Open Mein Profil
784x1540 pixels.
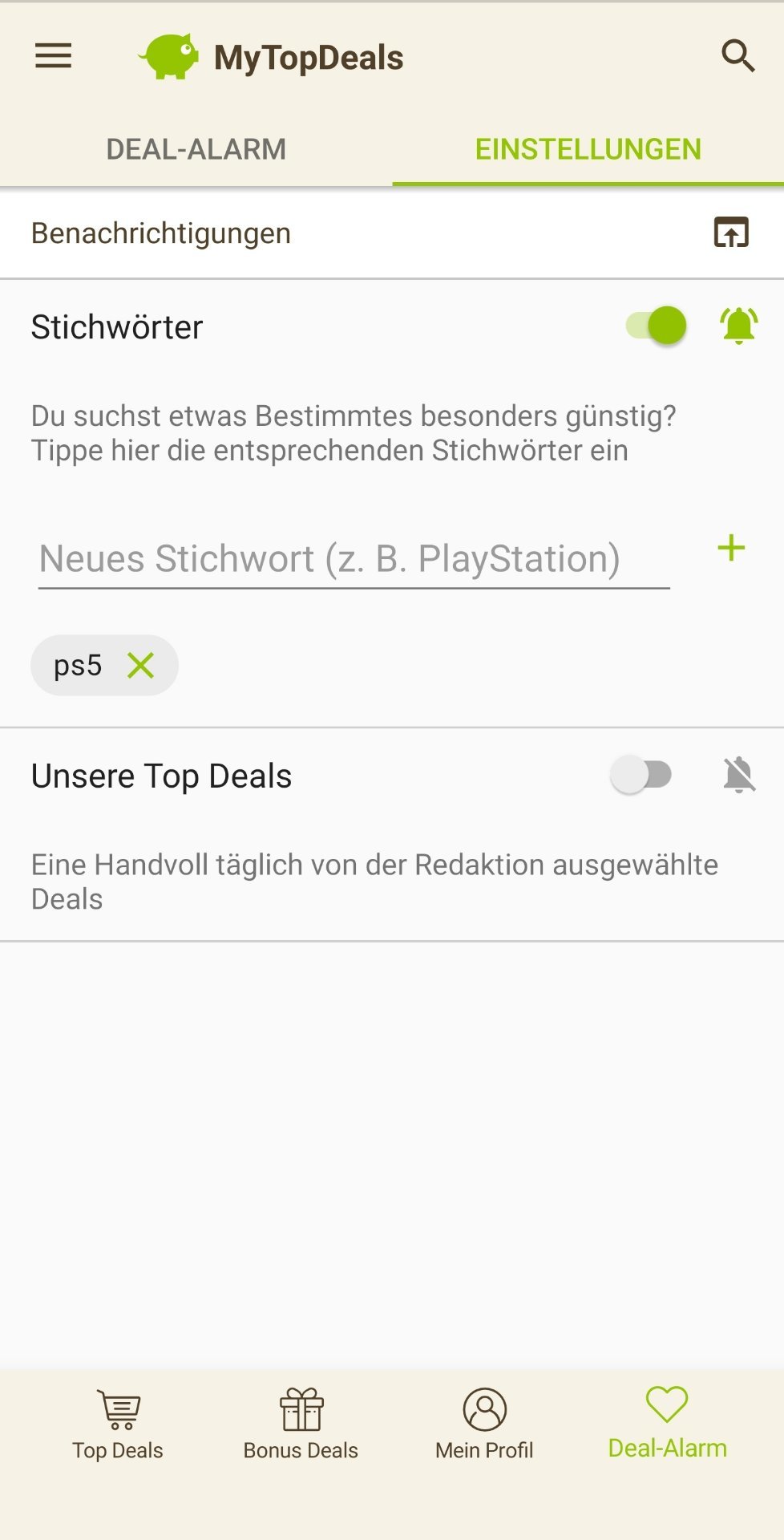pyautogui.click(x=484, y=1425)
